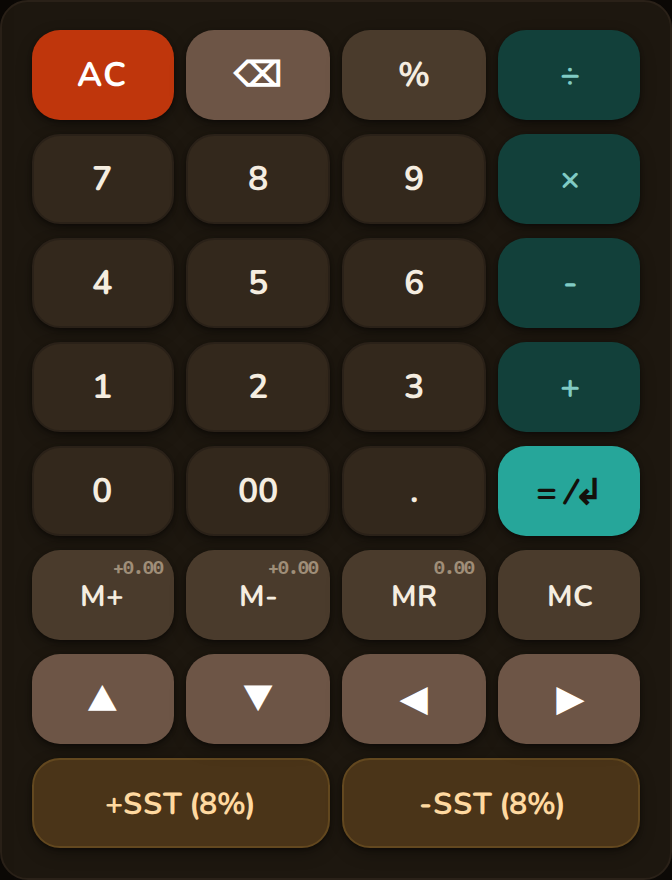Recall memory with MR

[x=414, y=595]
